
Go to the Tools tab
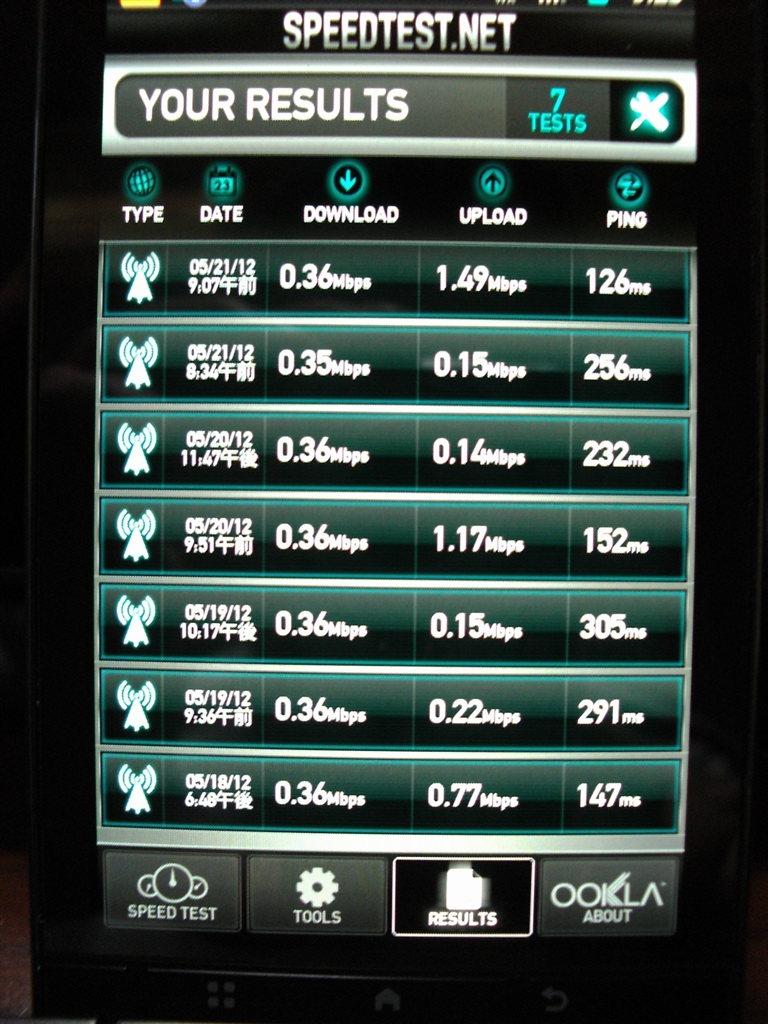point(317,895)
